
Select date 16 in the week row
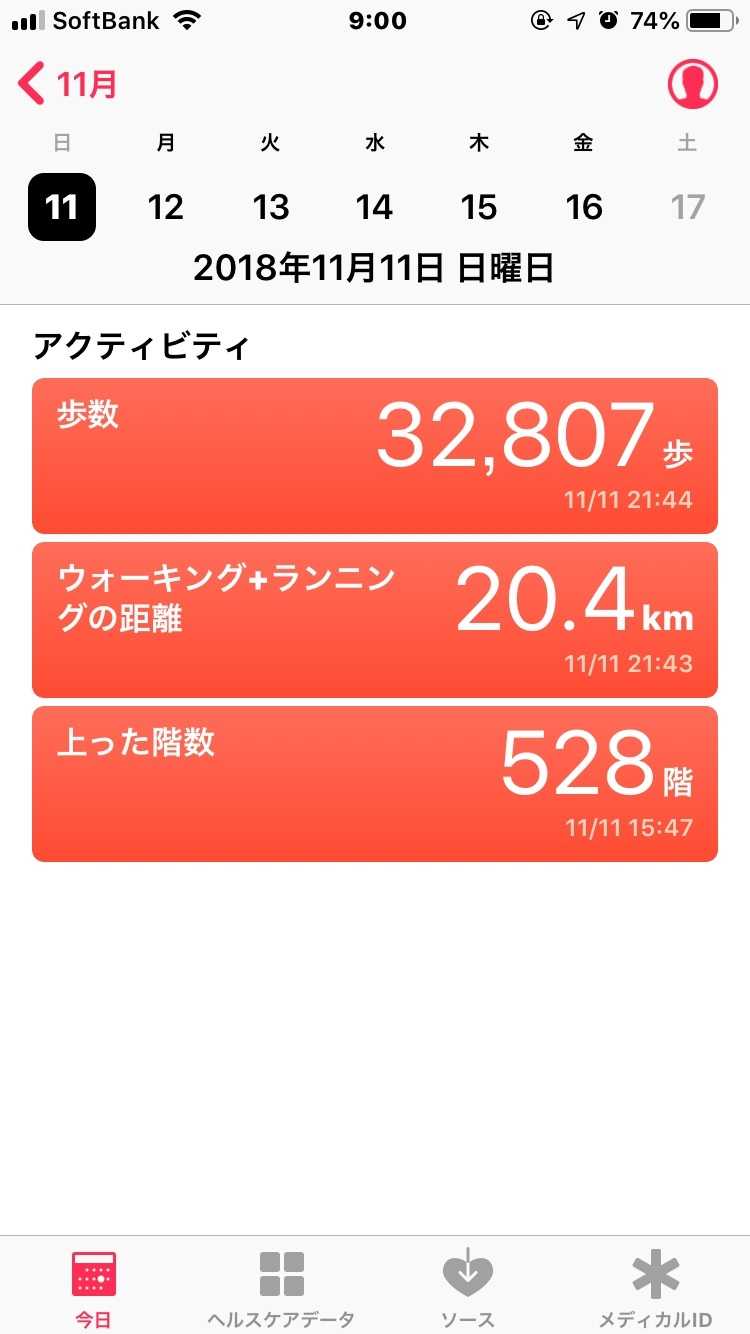583,207
